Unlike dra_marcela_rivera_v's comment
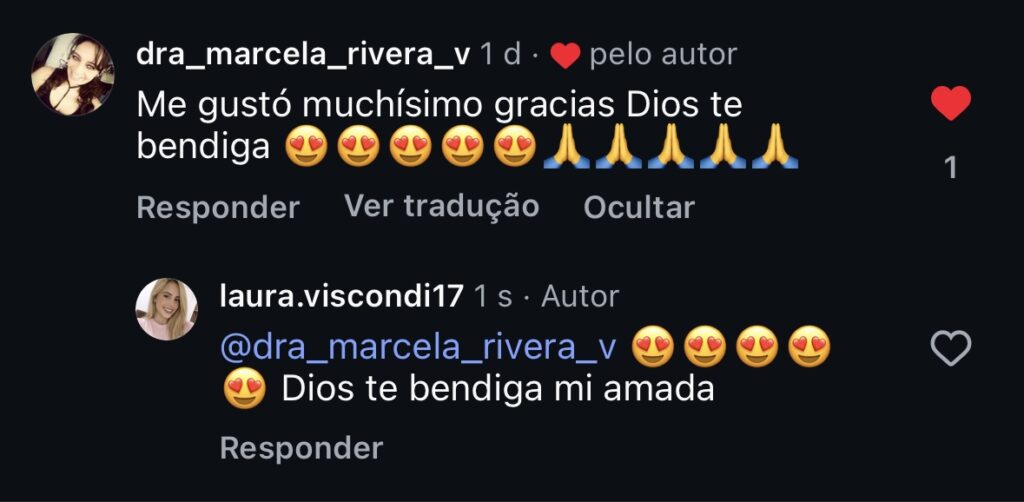The height and width of the screenshot is (502, 1024). point(951,104)
